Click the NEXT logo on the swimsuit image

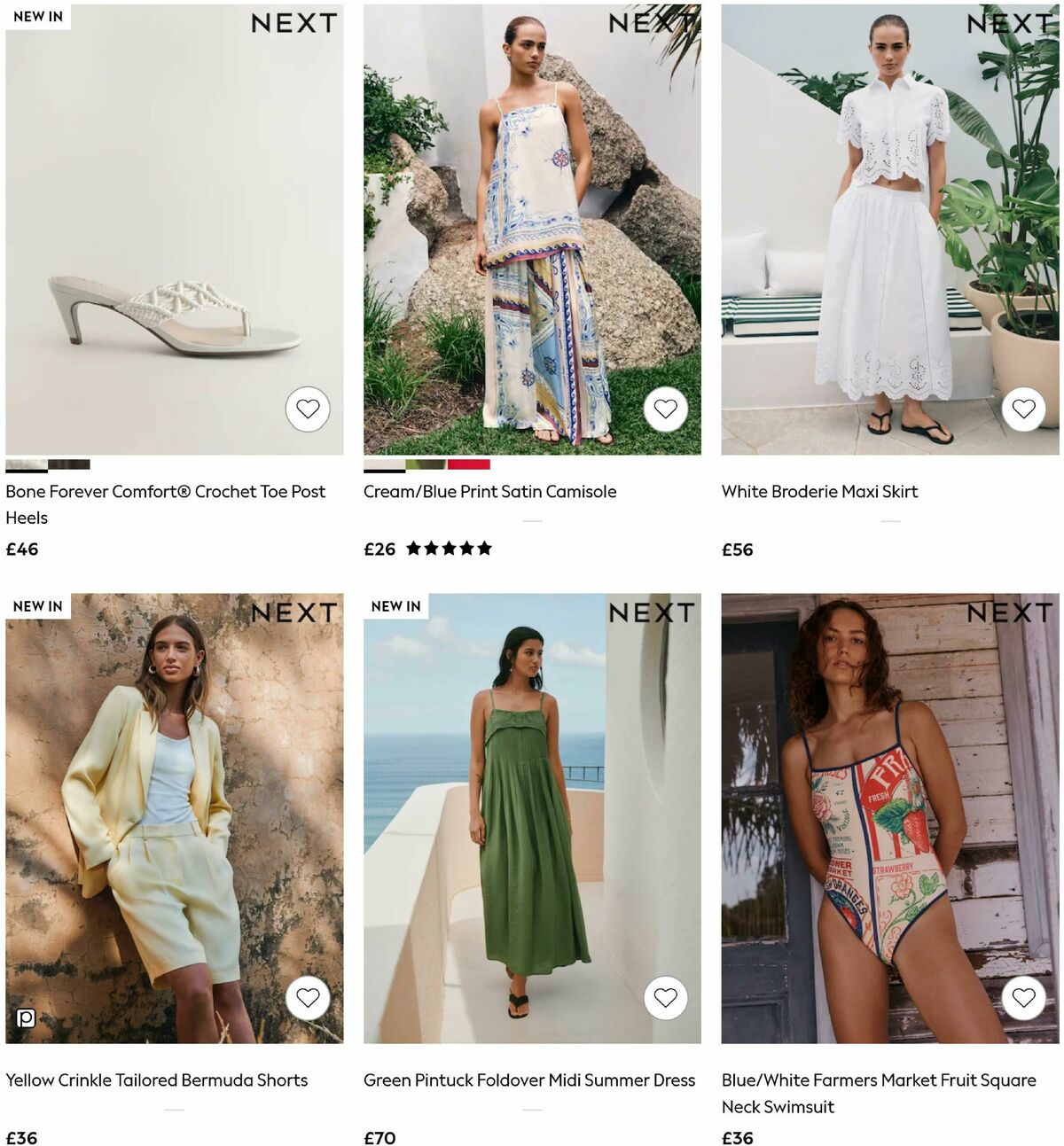tap(1011, 613)
